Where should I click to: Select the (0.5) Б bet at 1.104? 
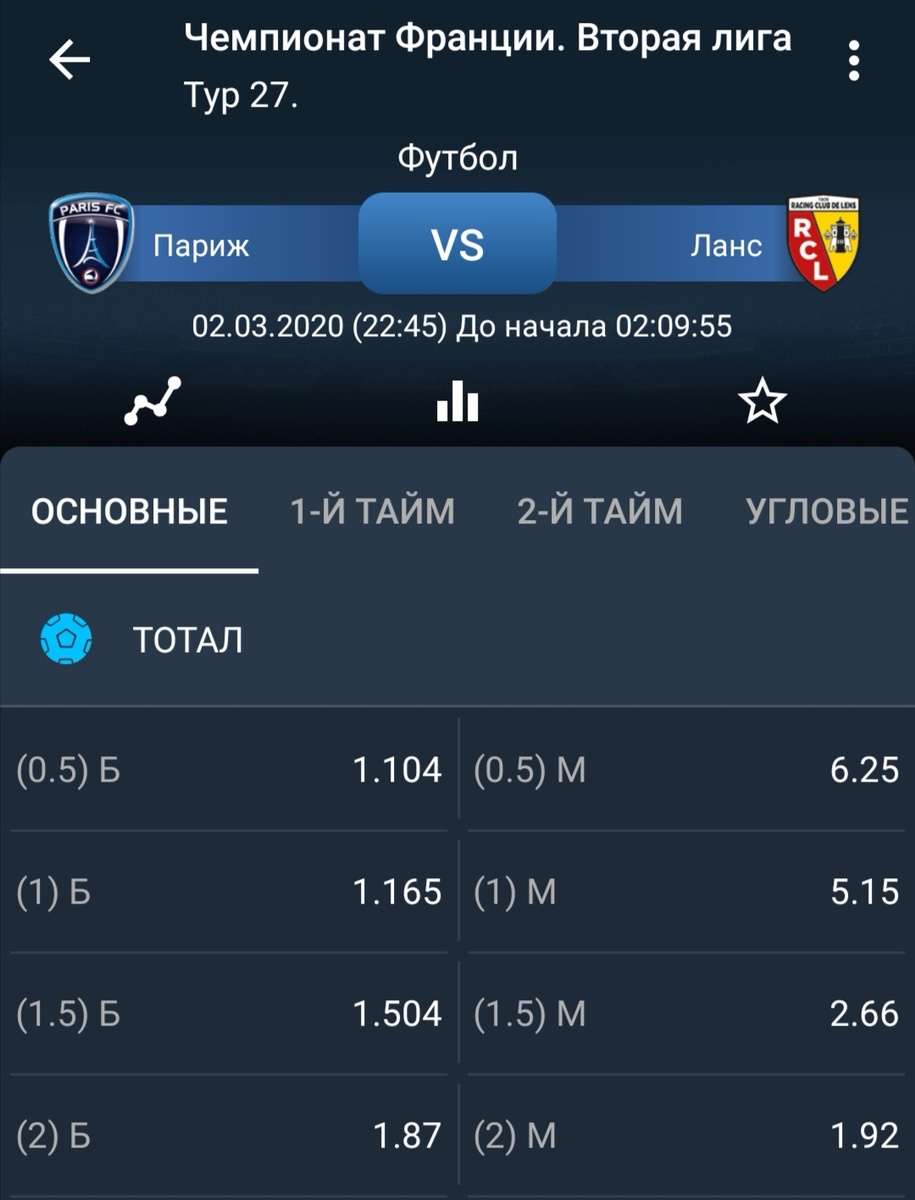(229, 770)
